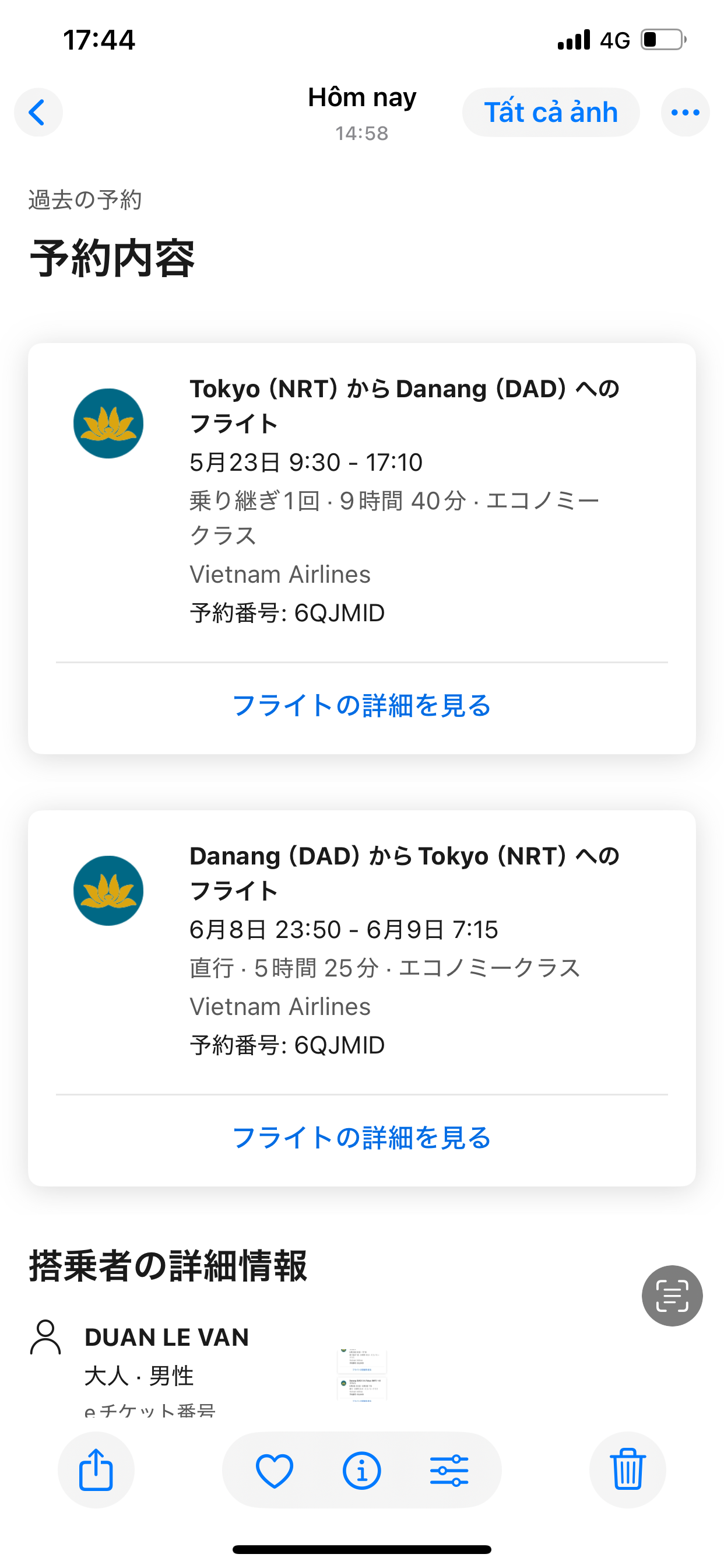Go back to the photo library

(x=38, y=113)
